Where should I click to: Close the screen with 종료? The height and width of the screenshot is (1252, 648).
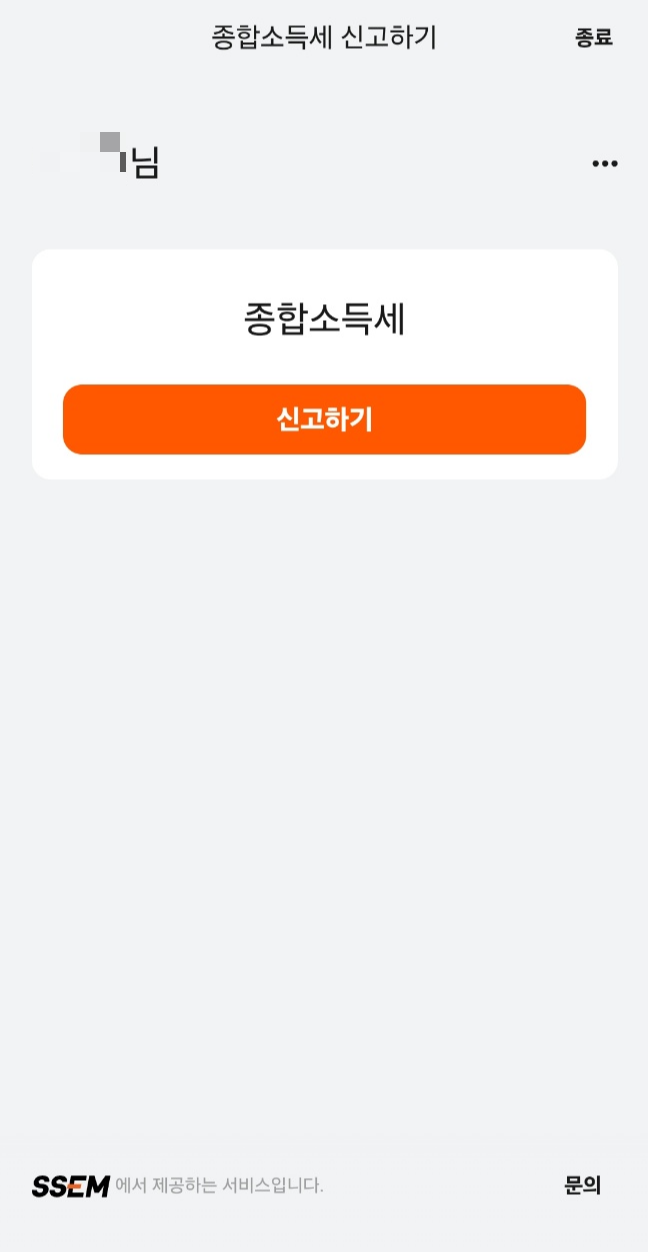[593, 38]
